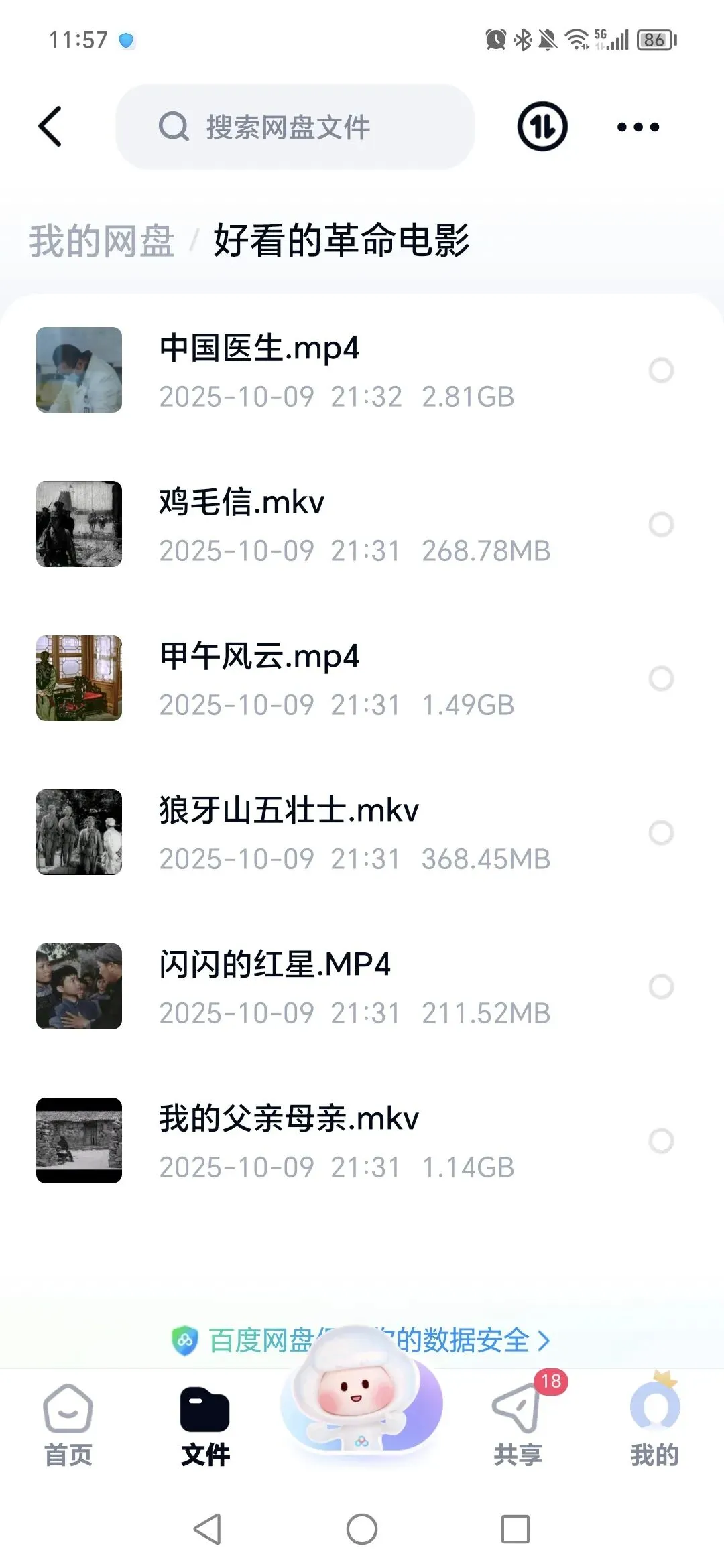Select the circle beside 甲午风云.mp4
The image size is (724, 1568).
click(x=661, y=678)
